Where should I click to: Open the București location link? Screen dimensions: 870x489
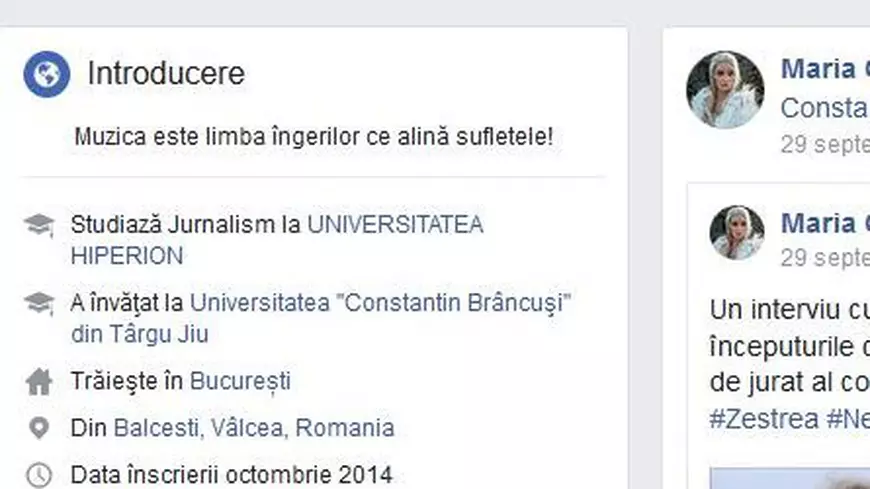tap(240, 381)
